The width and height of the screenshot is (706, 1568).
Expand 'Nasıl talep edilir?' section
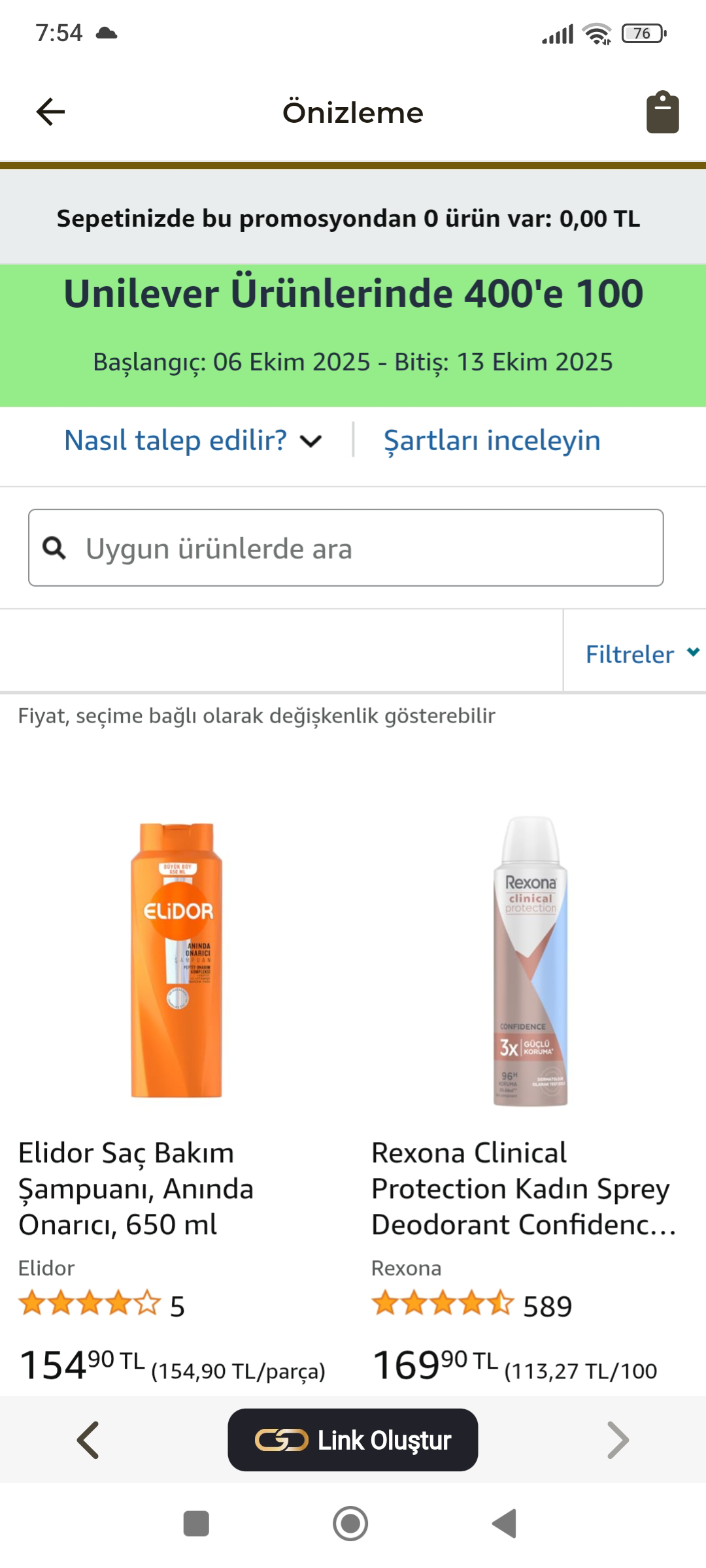193,441
